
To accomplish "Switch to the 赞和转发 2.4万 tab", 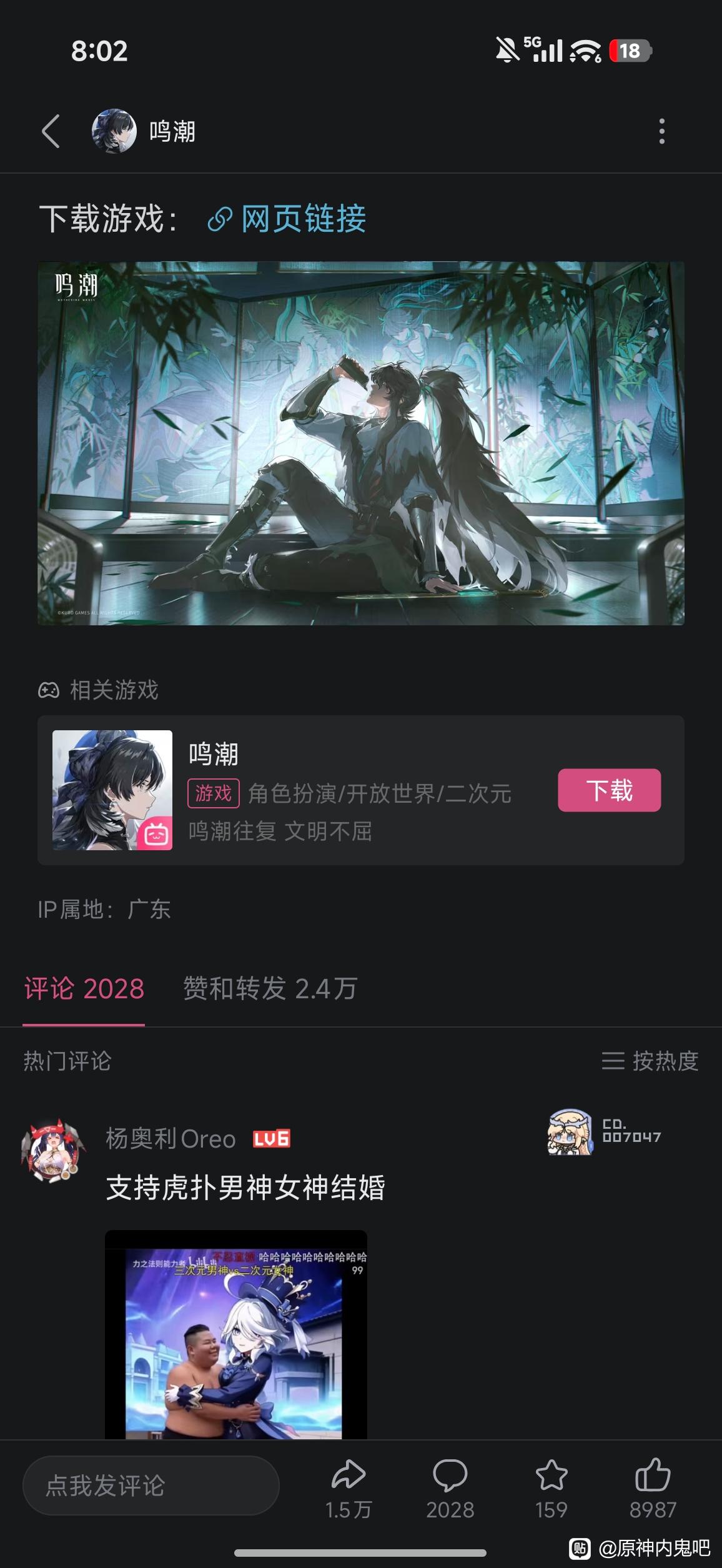I will point(270,989).
